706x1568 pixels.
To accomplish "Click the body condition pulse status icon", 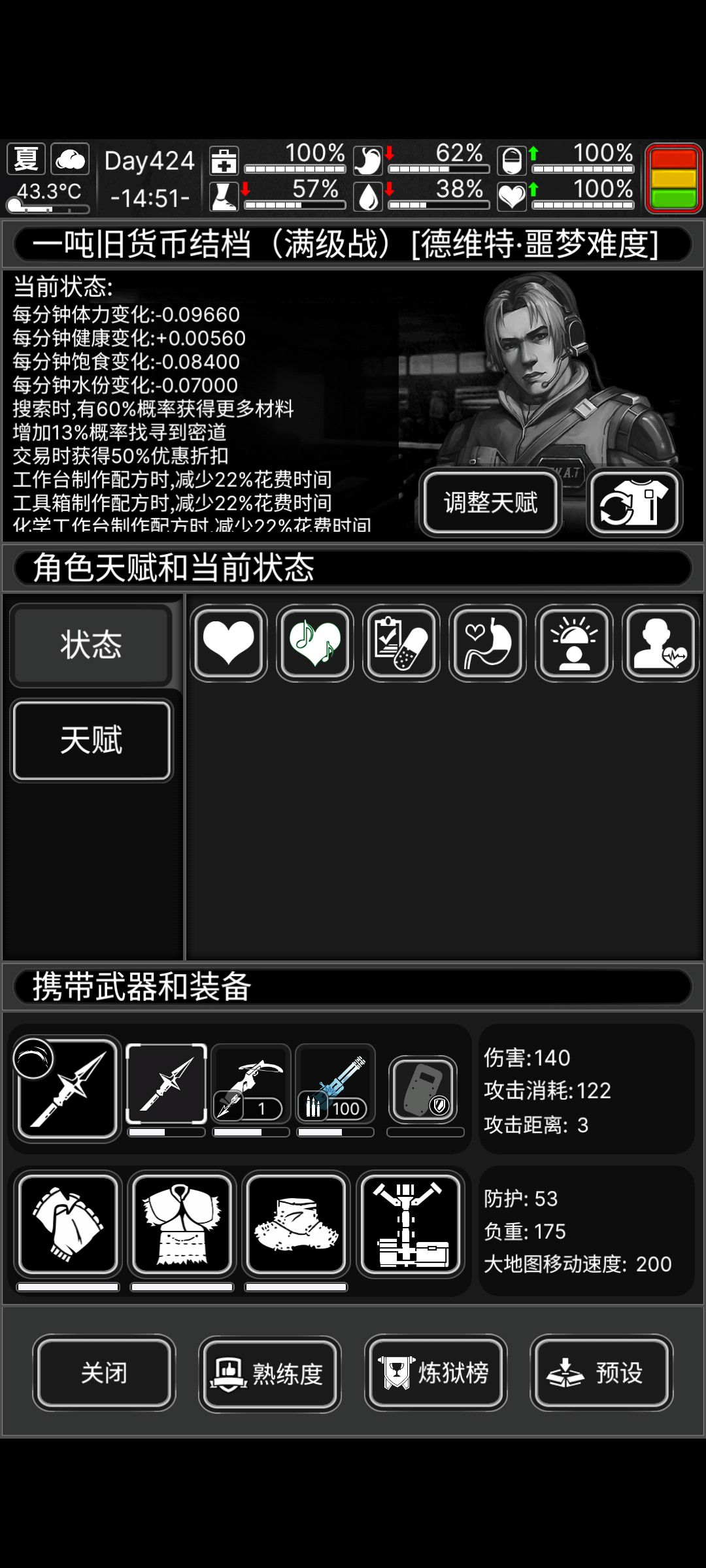I will pyautogui.click(x=660, y=644).
